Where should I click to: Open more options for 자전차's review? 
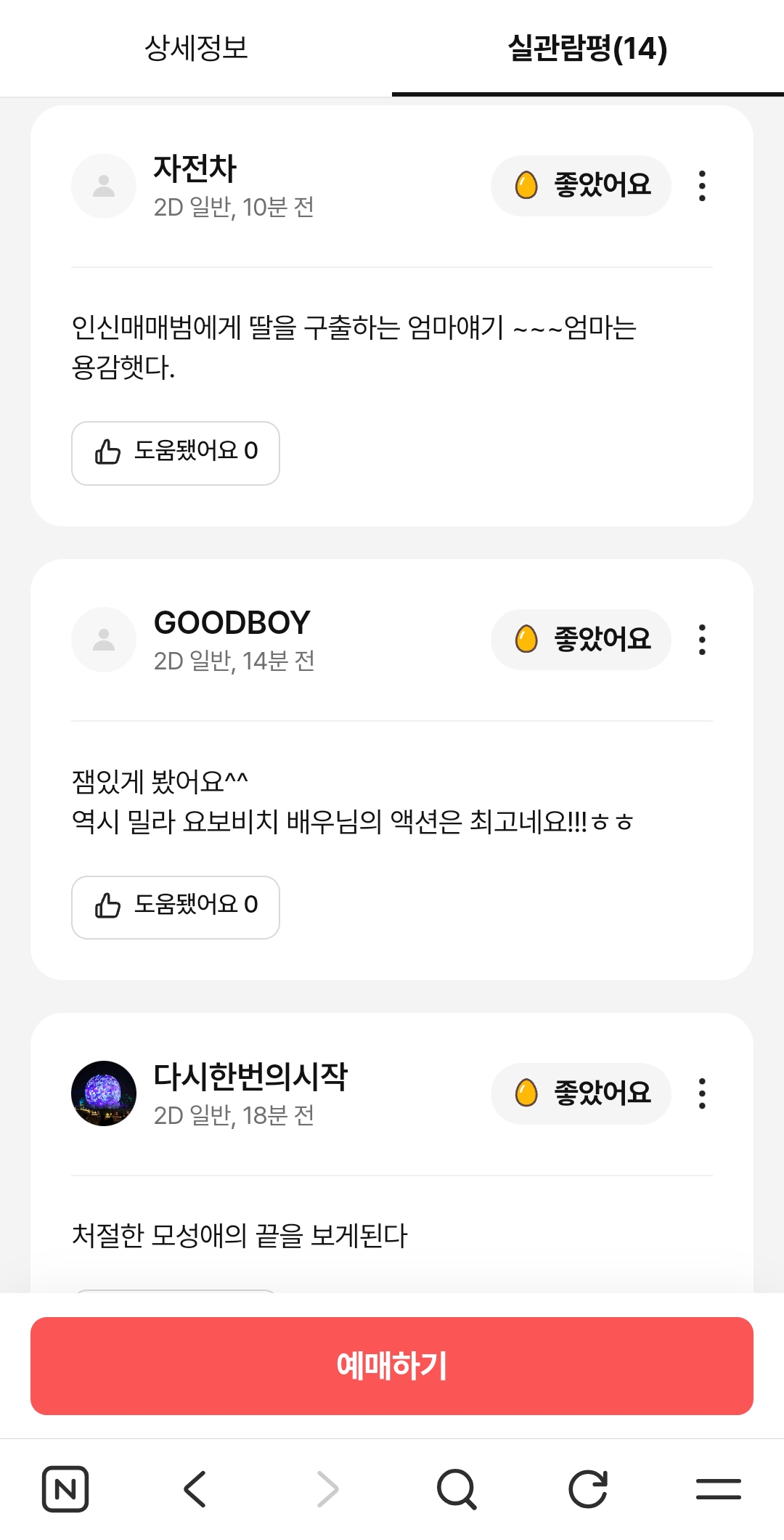tap(702, 186)
